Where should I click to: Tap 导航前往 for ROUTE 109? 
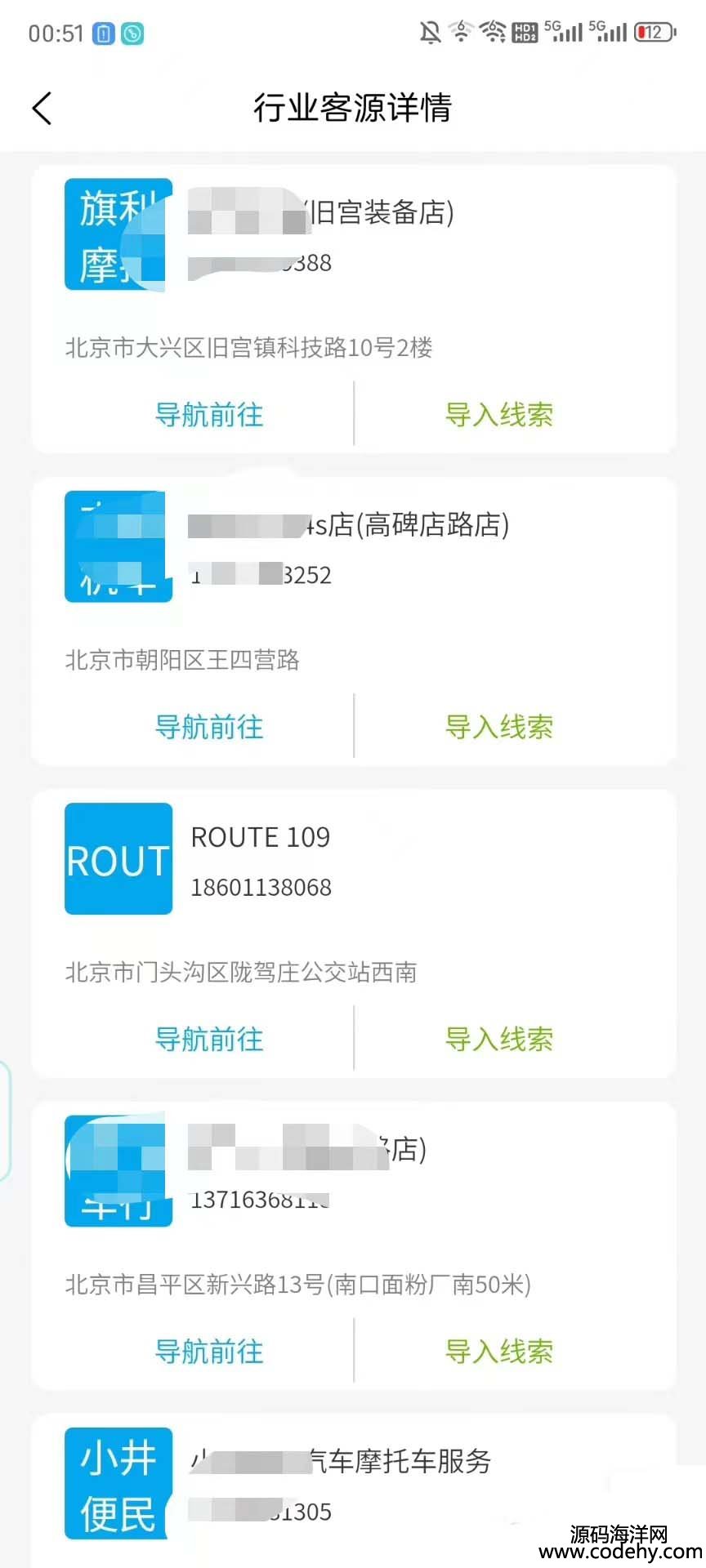(x=209, y=1040)
